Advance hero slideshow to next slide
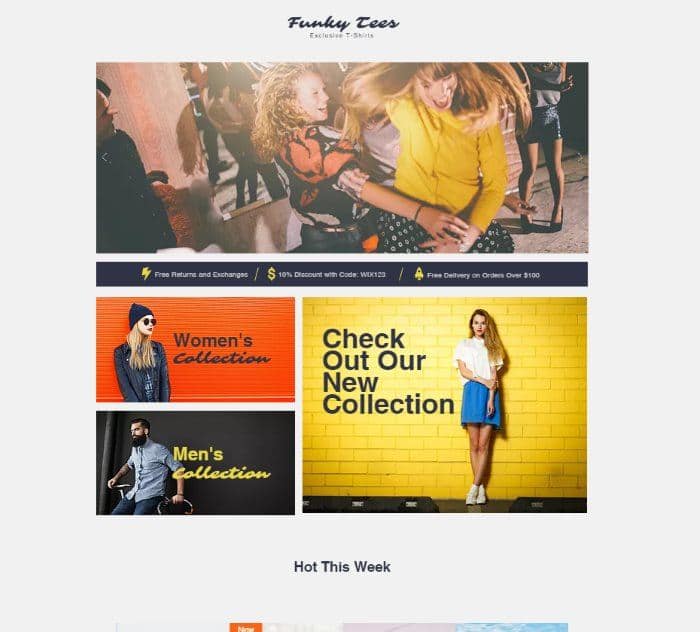The height and width of the screenshot is (632, 700). tap(578, 158)
